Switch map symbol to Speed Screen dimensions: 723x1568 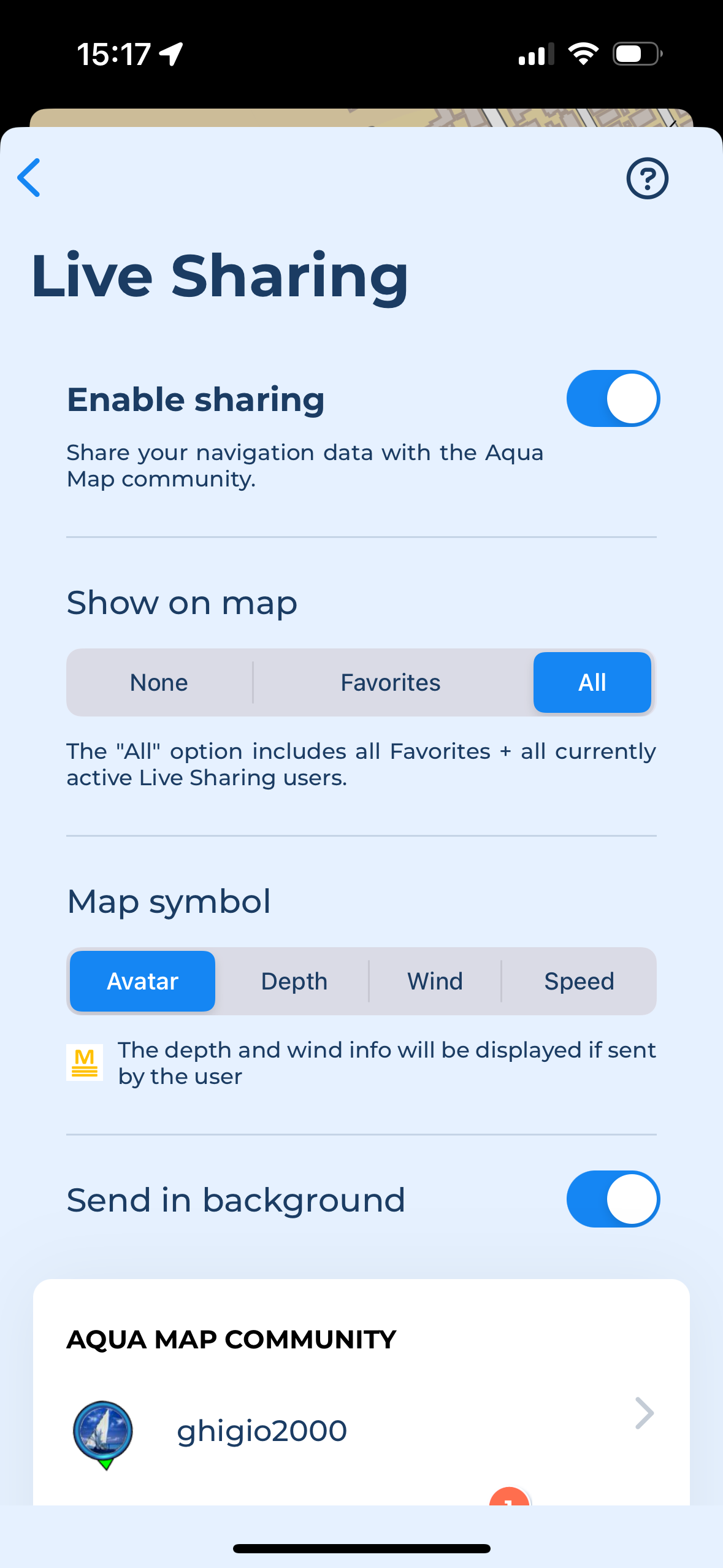(x=579, y=981)
